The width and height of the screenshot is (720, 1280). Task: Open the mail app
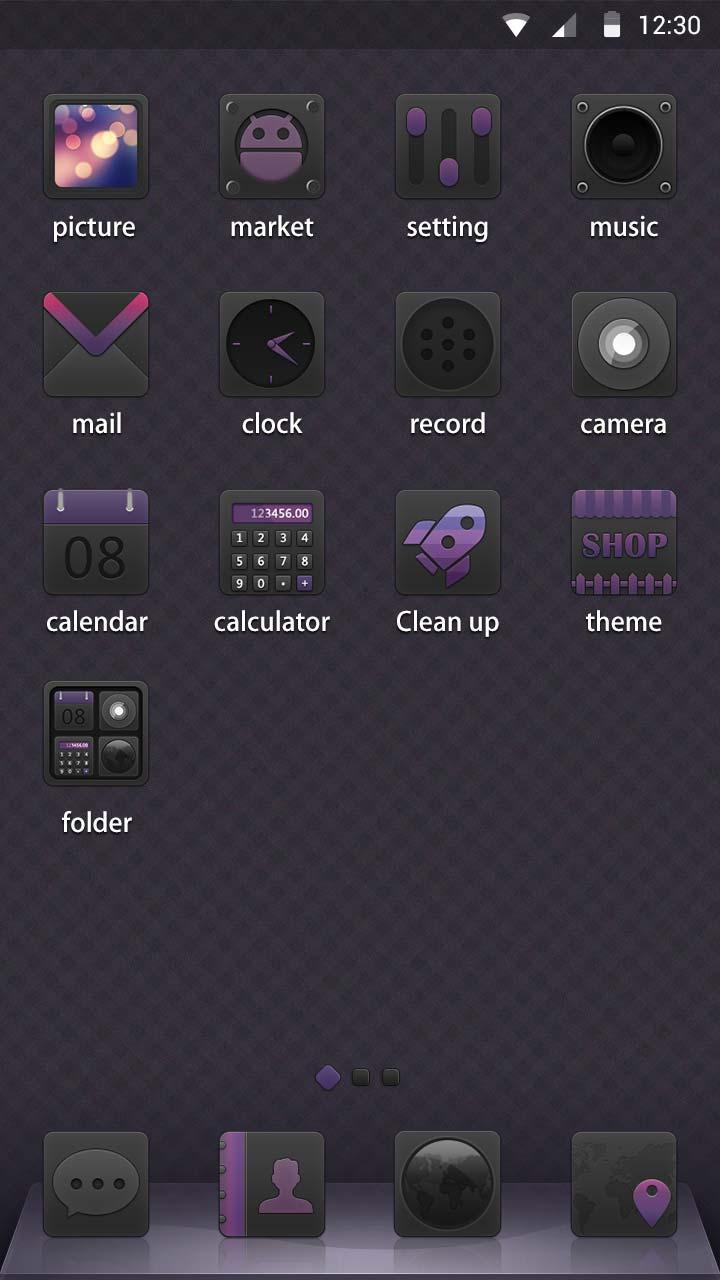pyautogui.click(x=96, y=344)
